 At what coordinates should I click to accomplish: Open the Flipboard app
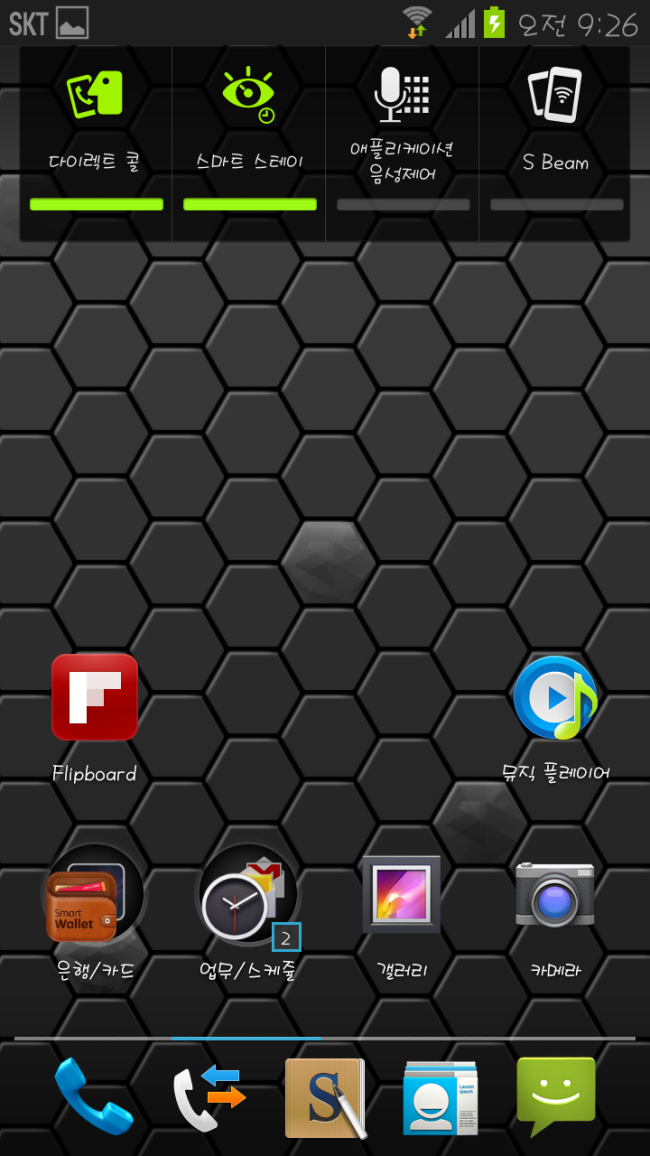pyautogui.click(x=94, y=698)
